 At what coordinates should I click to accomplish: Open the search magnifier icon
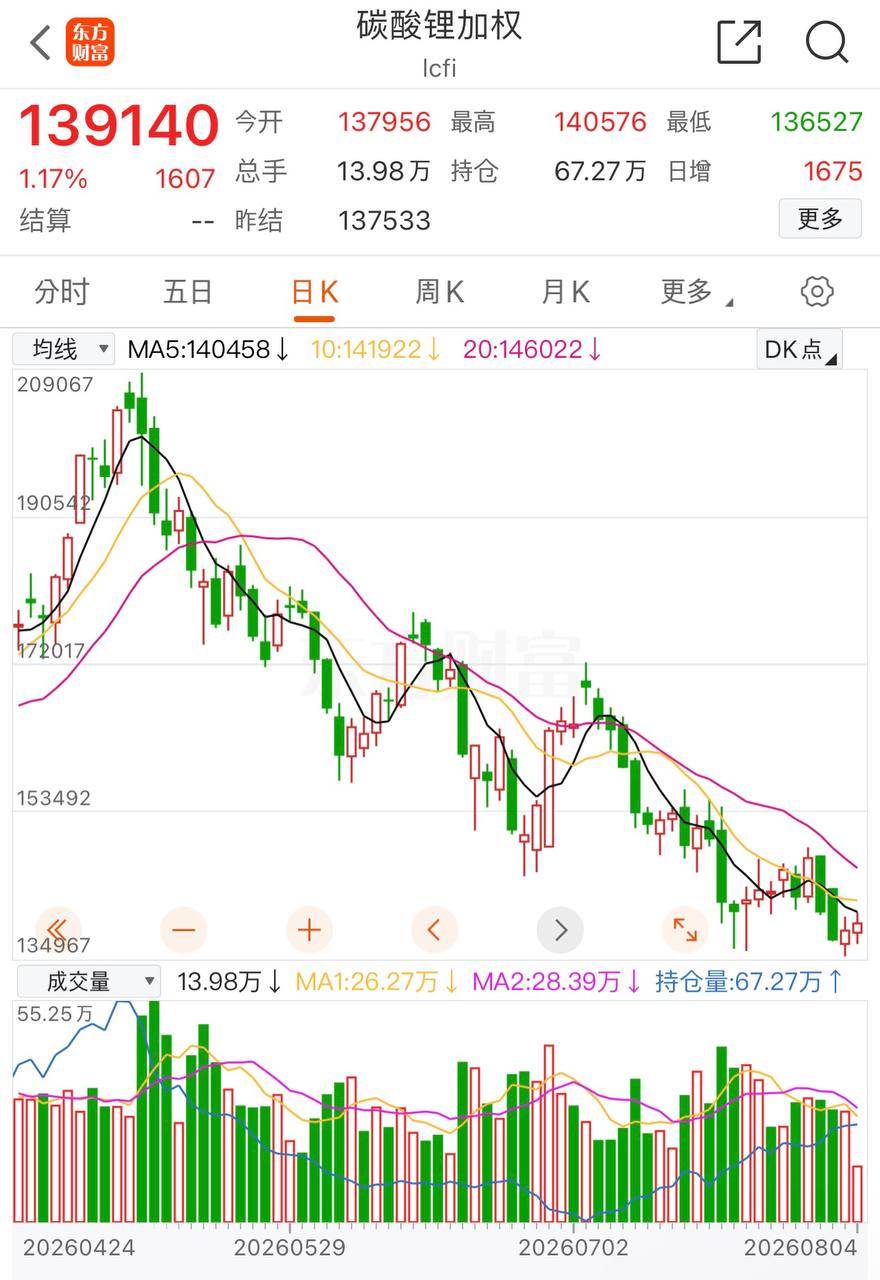827,42
